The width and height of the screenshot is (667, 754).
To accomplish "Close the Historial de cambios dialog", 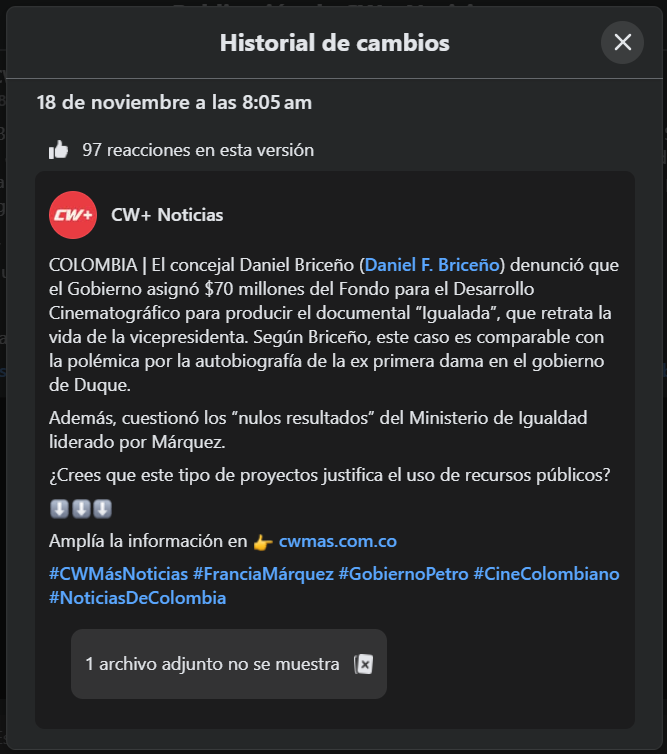I will tap(622, 42).
